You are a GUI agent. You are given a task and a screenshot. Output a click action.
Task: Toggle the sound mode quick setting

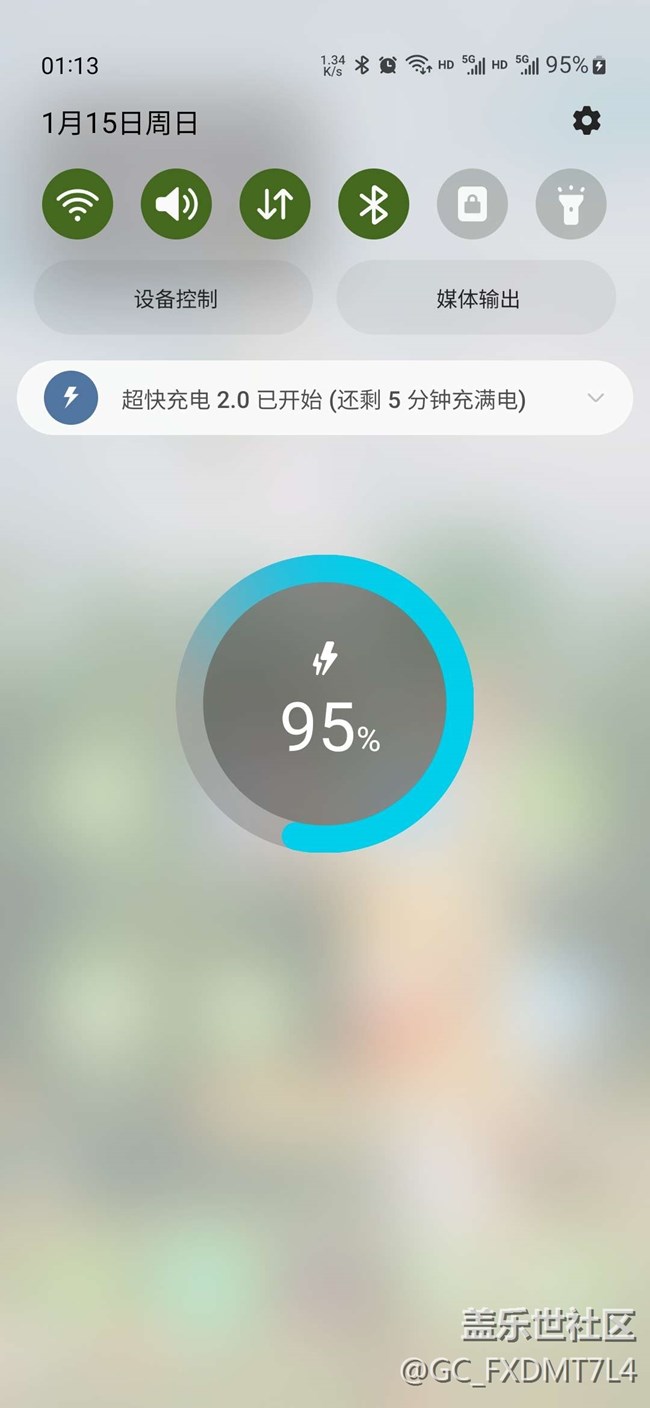pos(176,204)
